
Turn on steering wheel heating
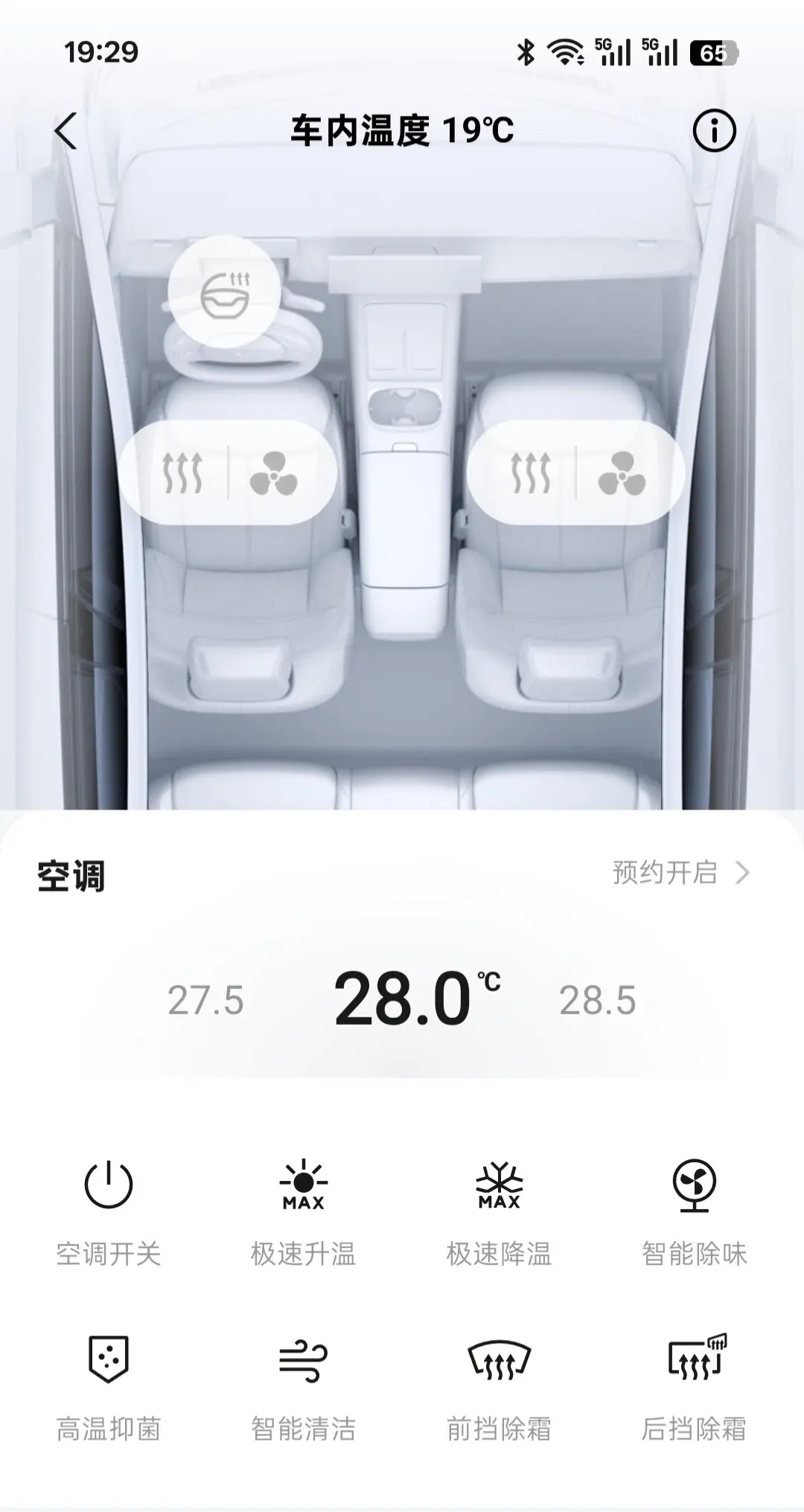coord(224,292)
